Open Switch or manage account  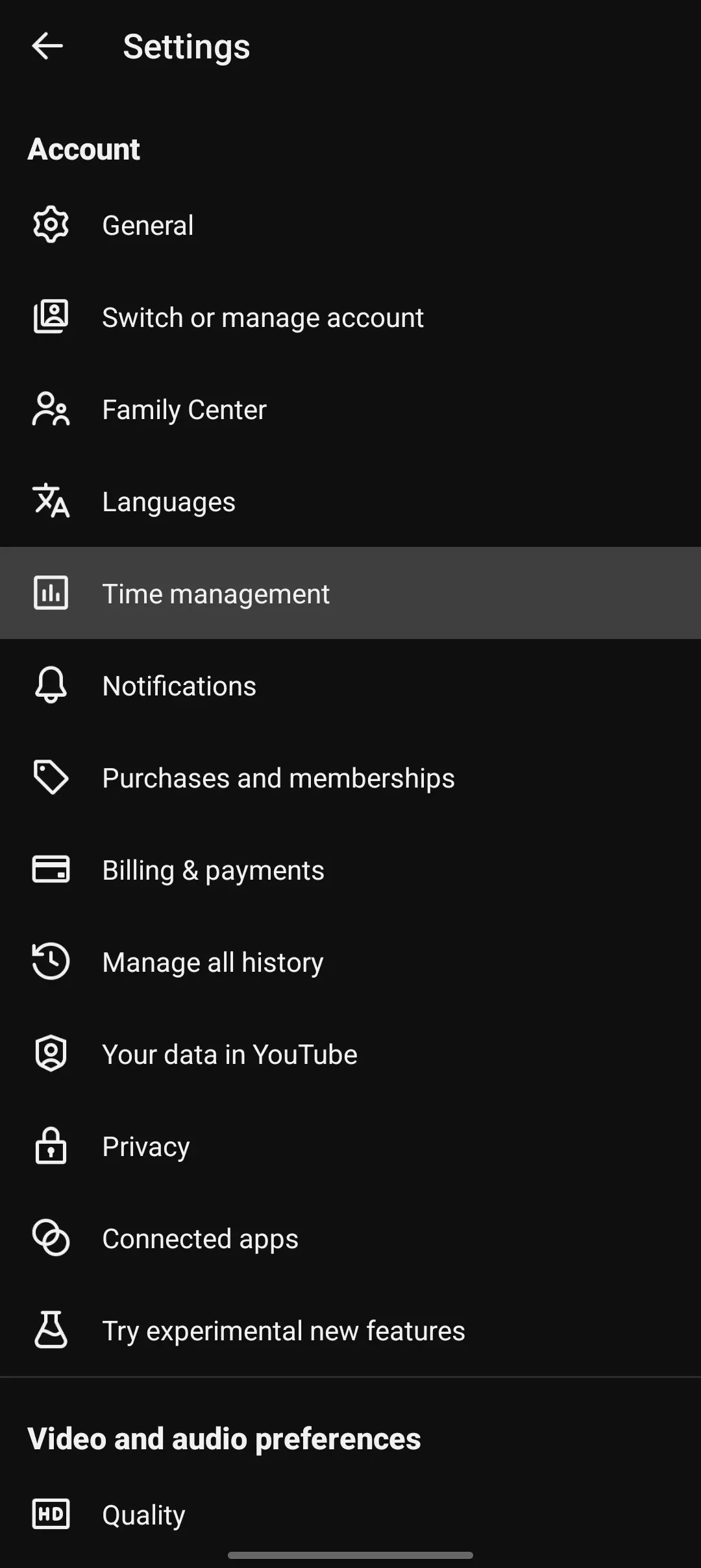click(x=263, y=317)
